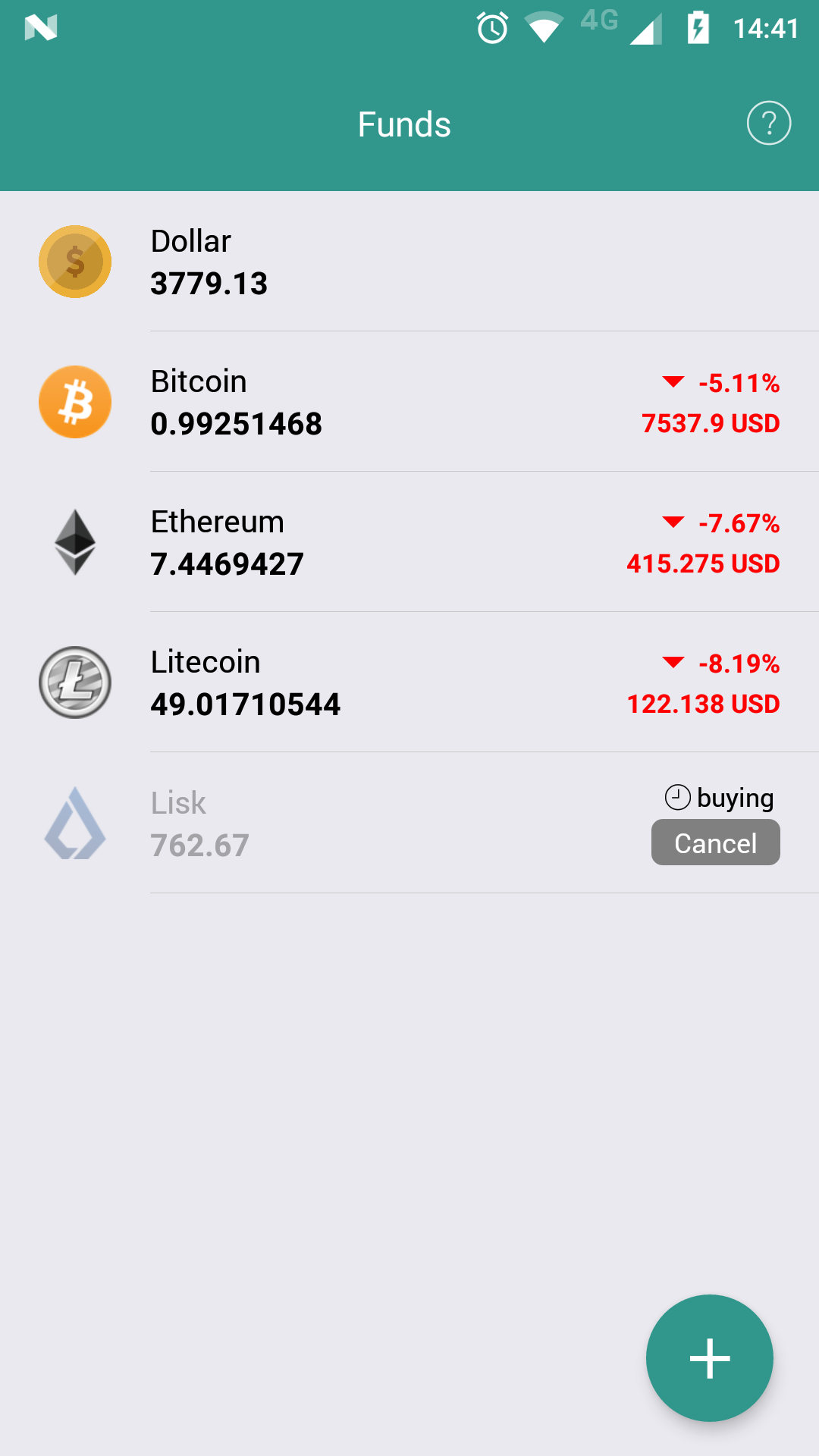Select the Ethereum holdings row

[x=409, y=542]
